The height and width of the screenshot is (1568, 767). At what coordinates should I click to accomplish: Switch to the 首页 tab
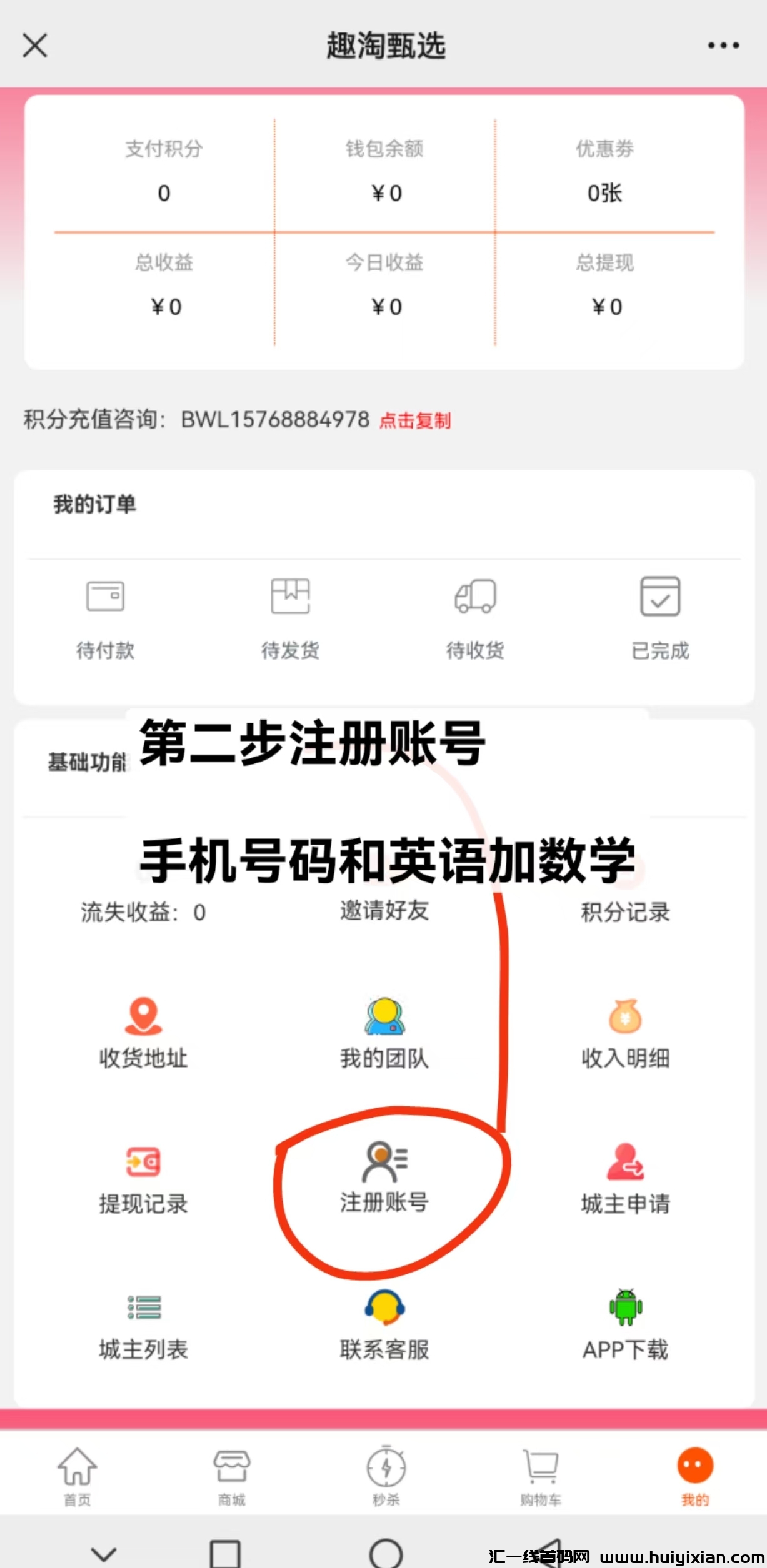pos(77,1474)
